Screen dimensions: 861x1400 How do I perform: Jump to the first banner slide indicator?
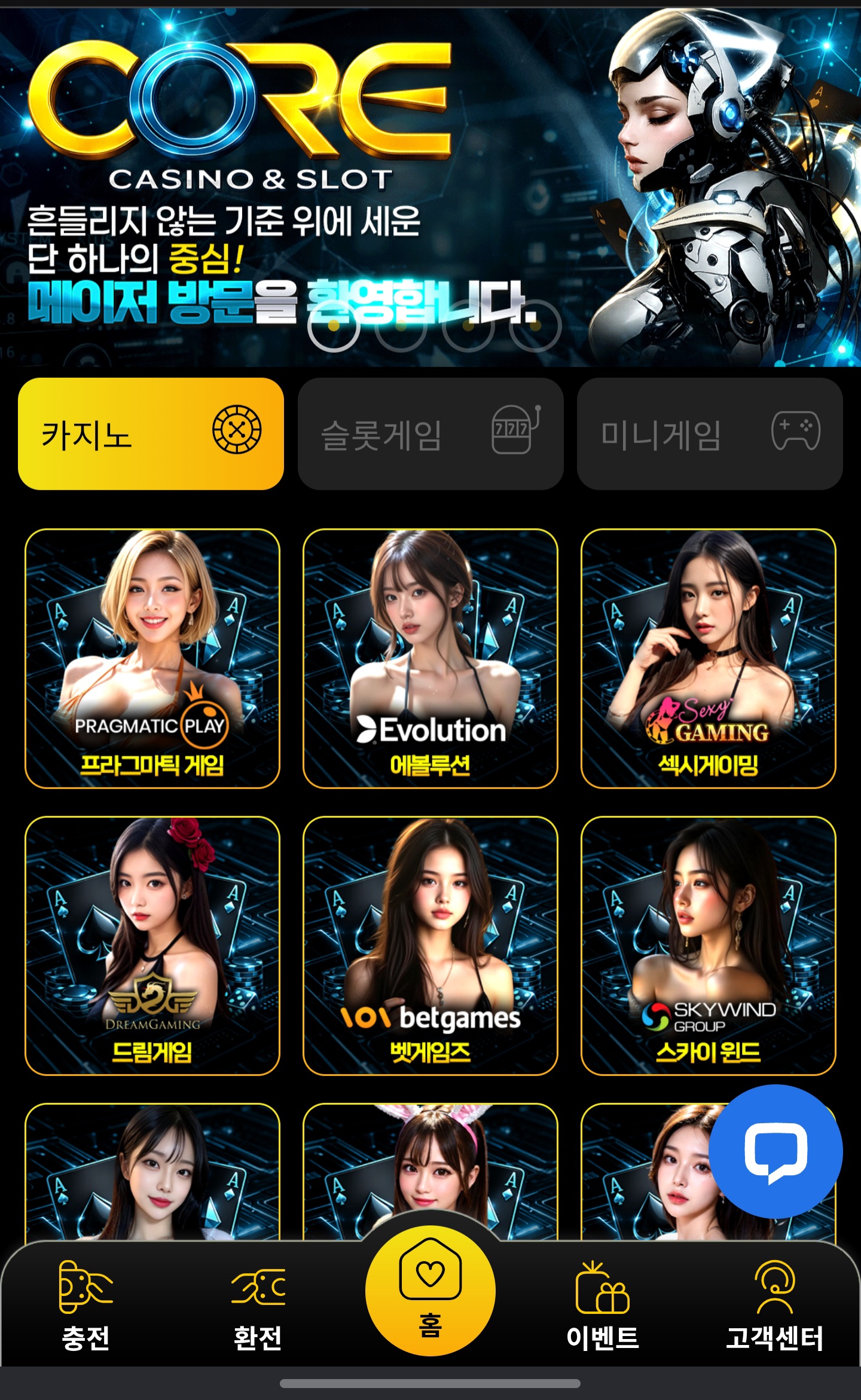pos(334,326)
